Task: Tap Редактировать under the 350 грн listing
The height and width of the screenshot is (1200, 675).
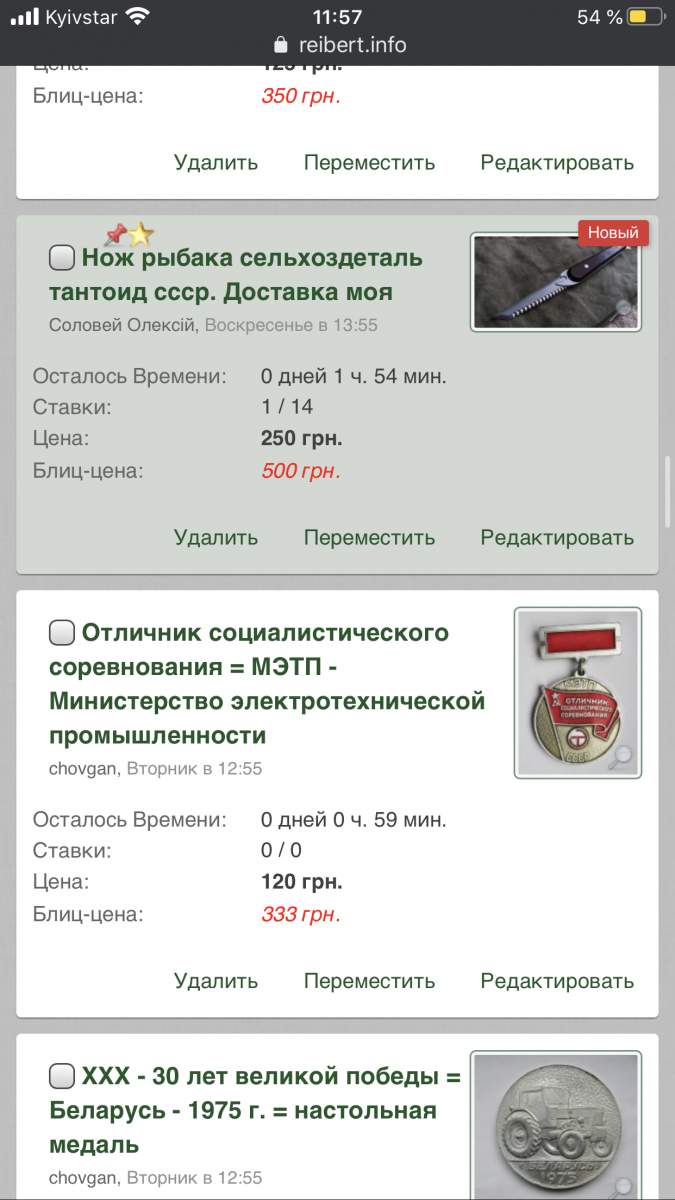Action: pyautogui.click(x=557, y=162)
